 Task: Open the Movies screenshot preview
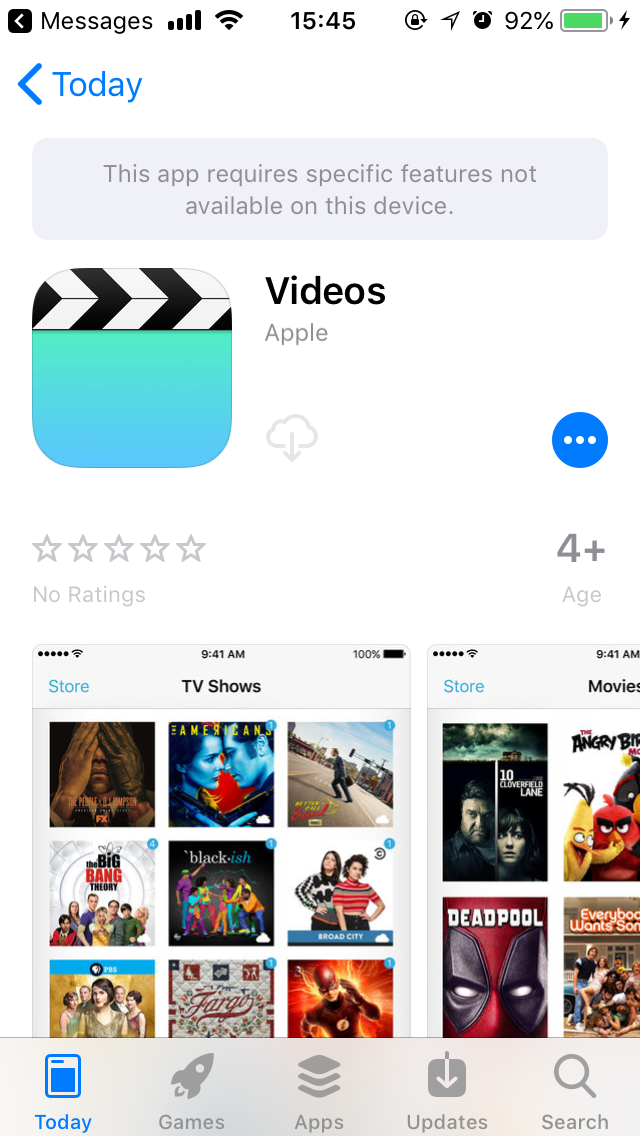pyautogui.click(x=535, y=840)
